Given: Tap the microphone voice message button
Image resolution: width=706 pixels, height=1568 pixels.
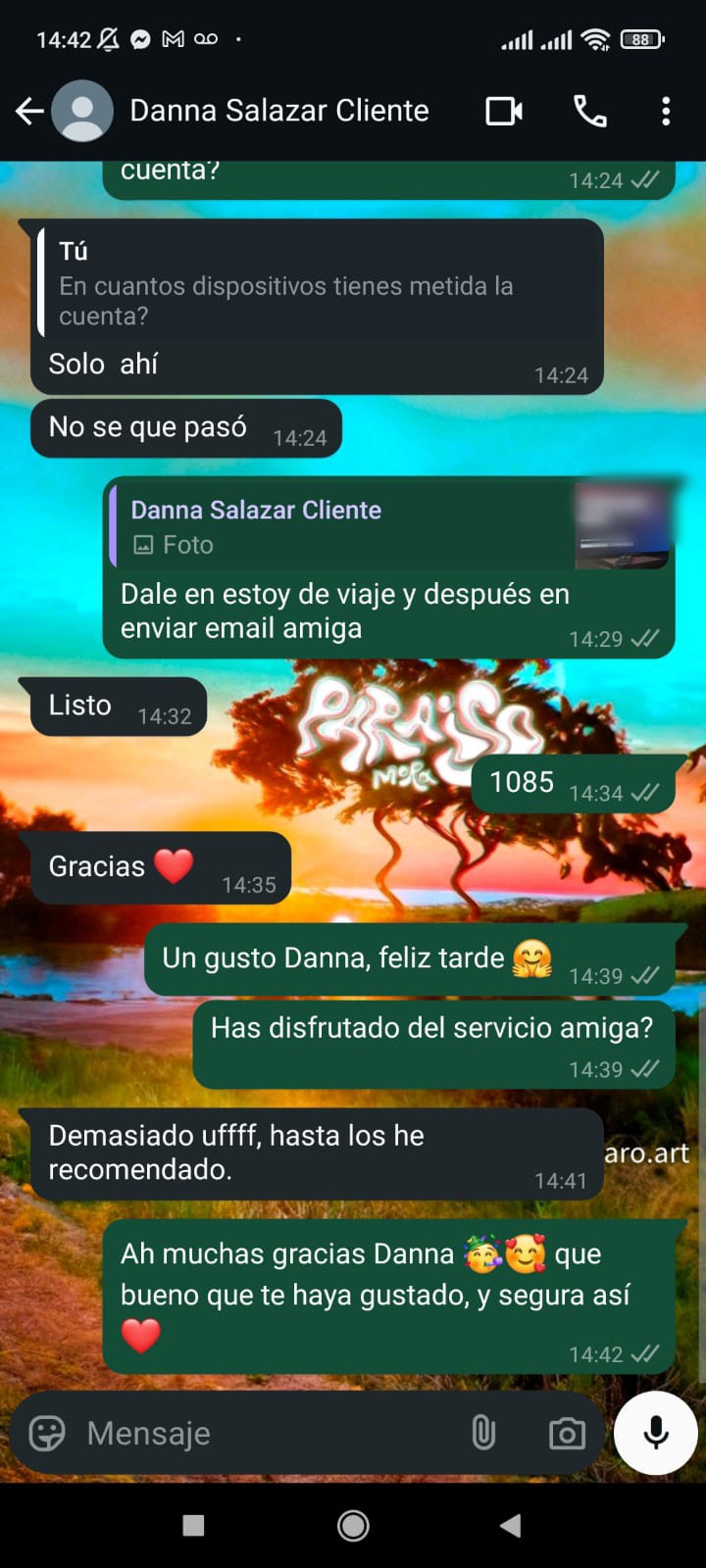Looking at the screenshot, I should point(655,1433).
